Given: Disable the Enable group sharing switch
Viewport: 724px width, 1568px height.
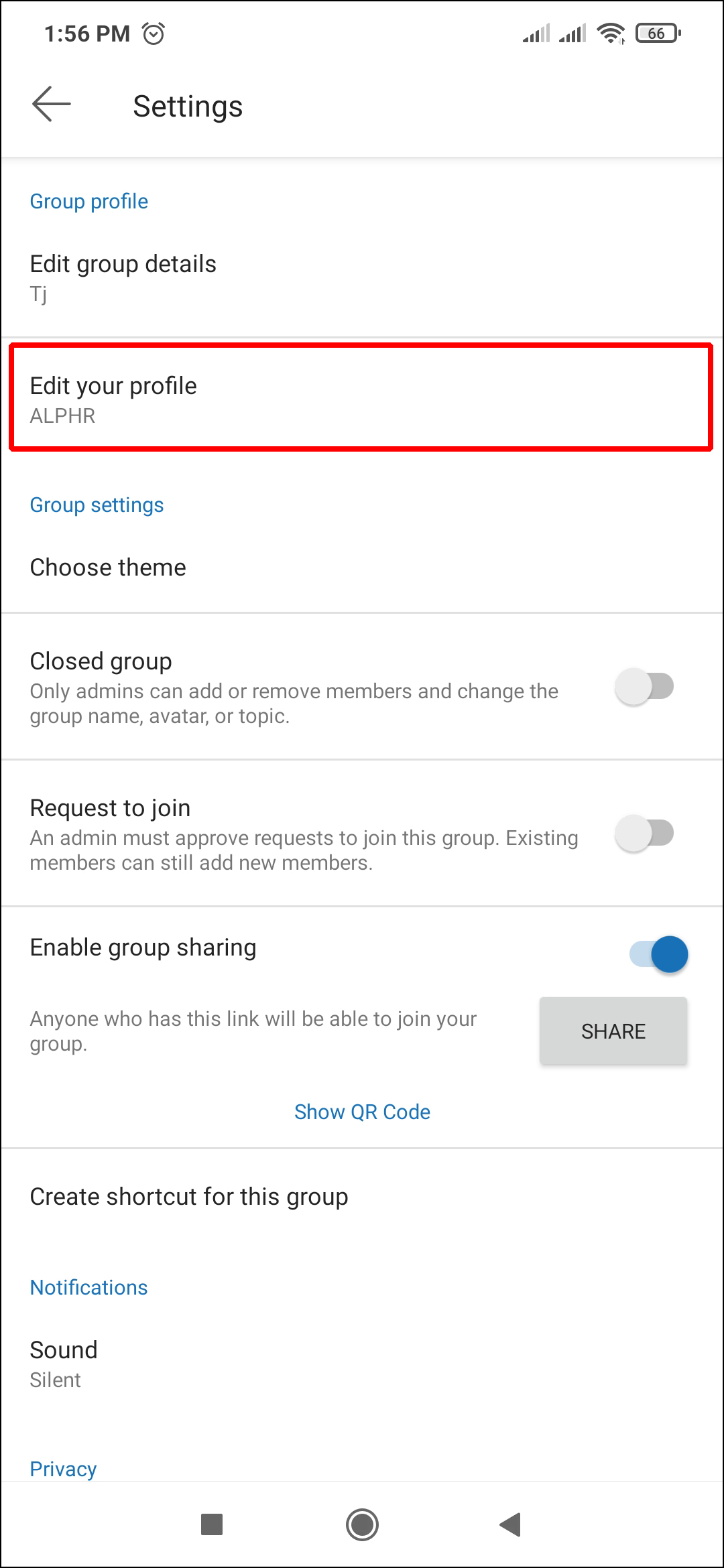Looking at the screenshot, I should pyautogui.click(x=658, y=954).
